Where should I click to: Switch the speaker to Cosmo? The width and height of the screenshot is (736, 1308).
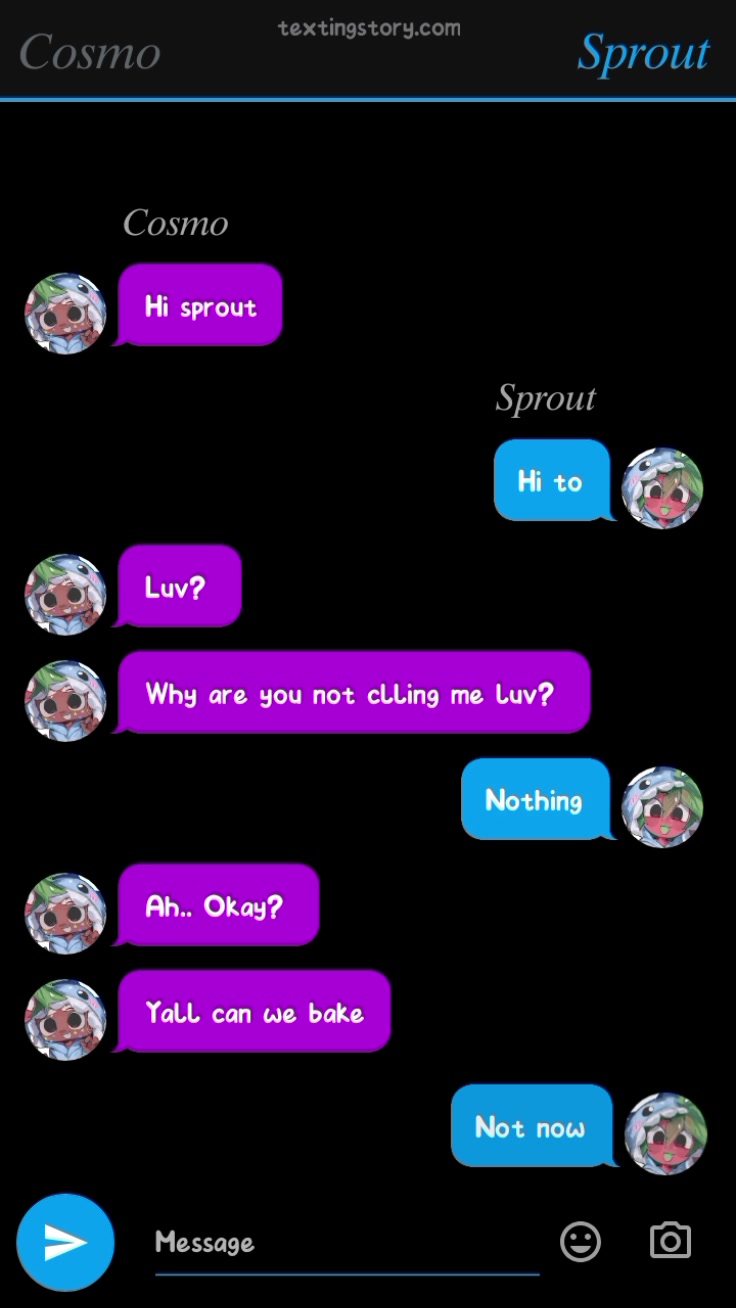90,52
